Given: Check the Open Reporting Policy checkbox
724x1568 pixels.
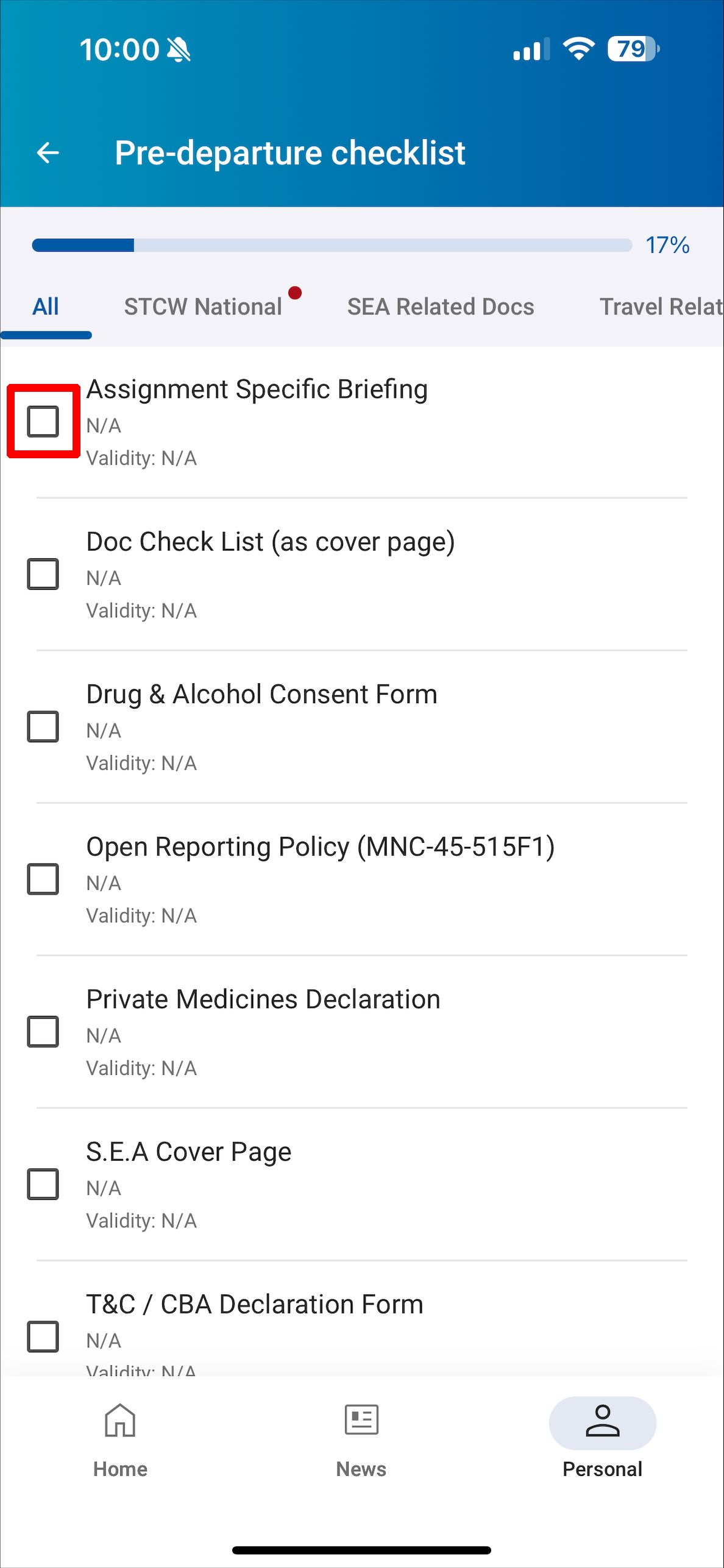Looking at the screenshot, I should [43, 879].
